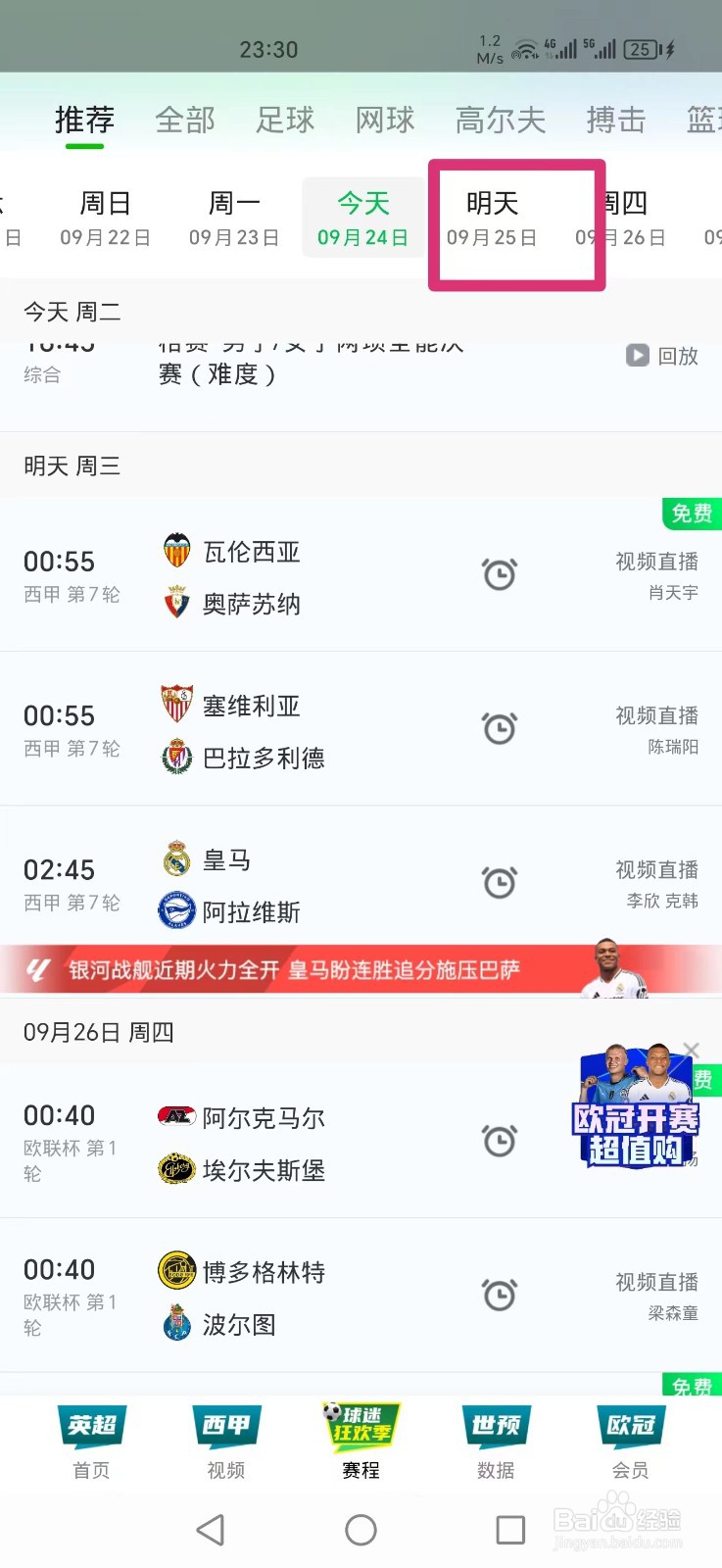This screenshot has height=1568, width=722.
Task: Switch to the 网球 tab
Action: point(384,120)
